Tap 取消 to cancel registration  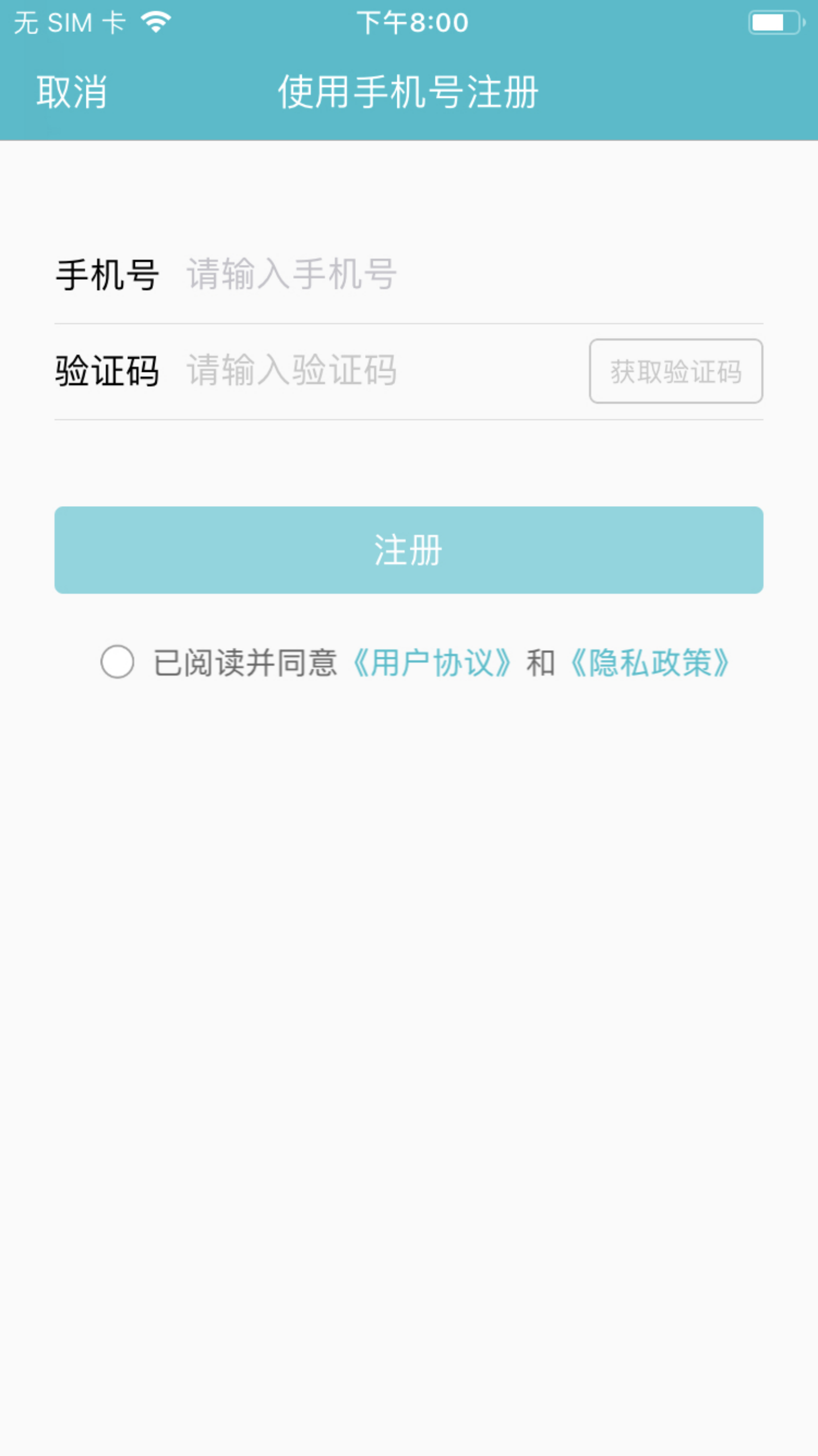click(72, 92)
